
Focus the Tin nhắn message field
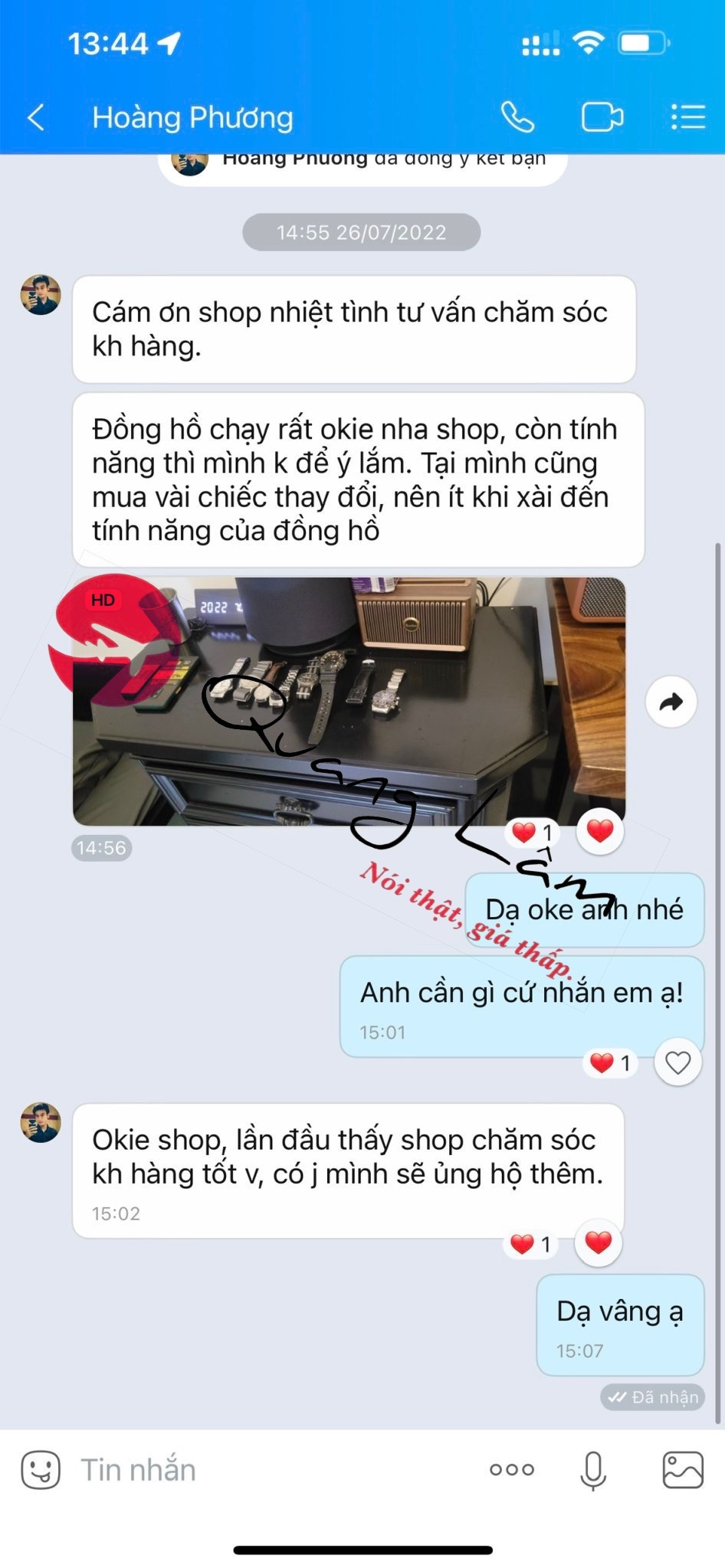tap(276, 1469)
